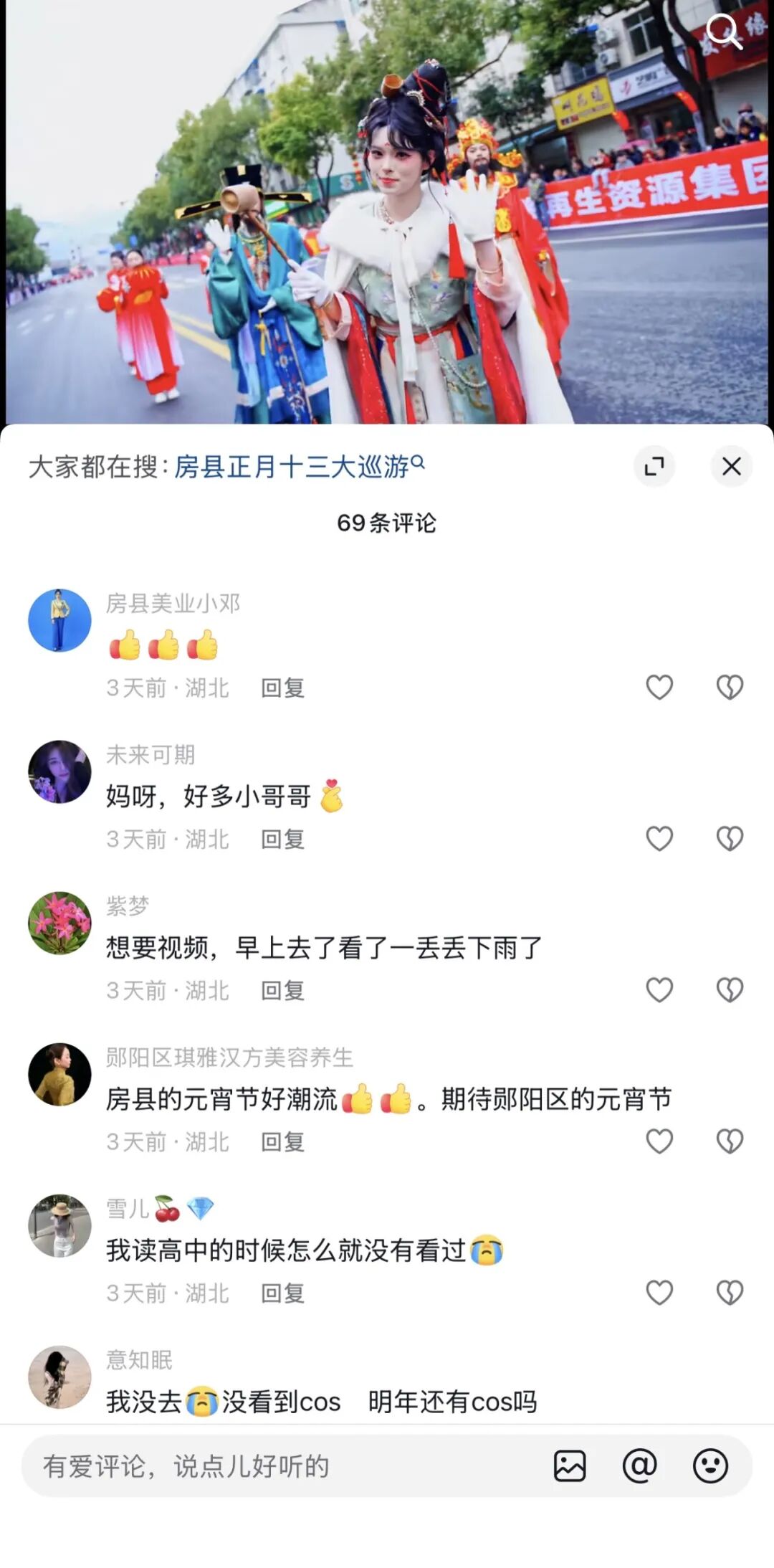Attach an image to your comment
The image size is (774, 1568).
click(x=570, y=1466)
